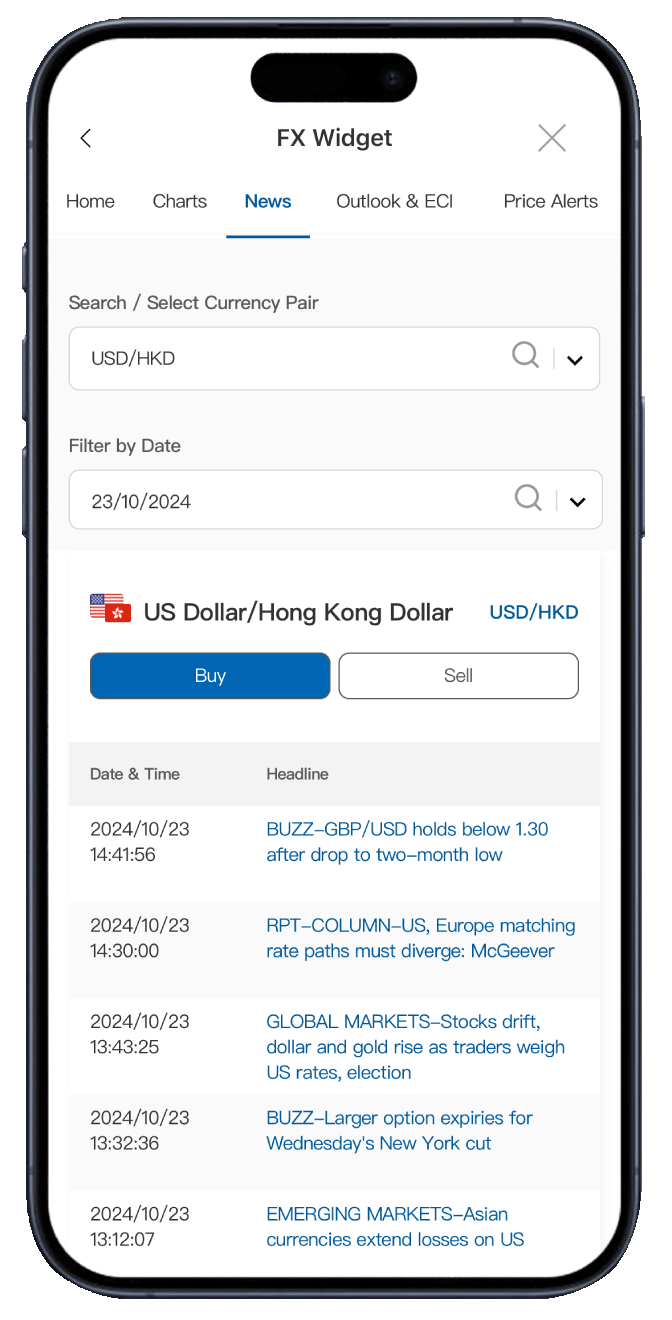Close the FX Widget
The width and height of the screenshot is (672, 1320).
tap(551, 138)
